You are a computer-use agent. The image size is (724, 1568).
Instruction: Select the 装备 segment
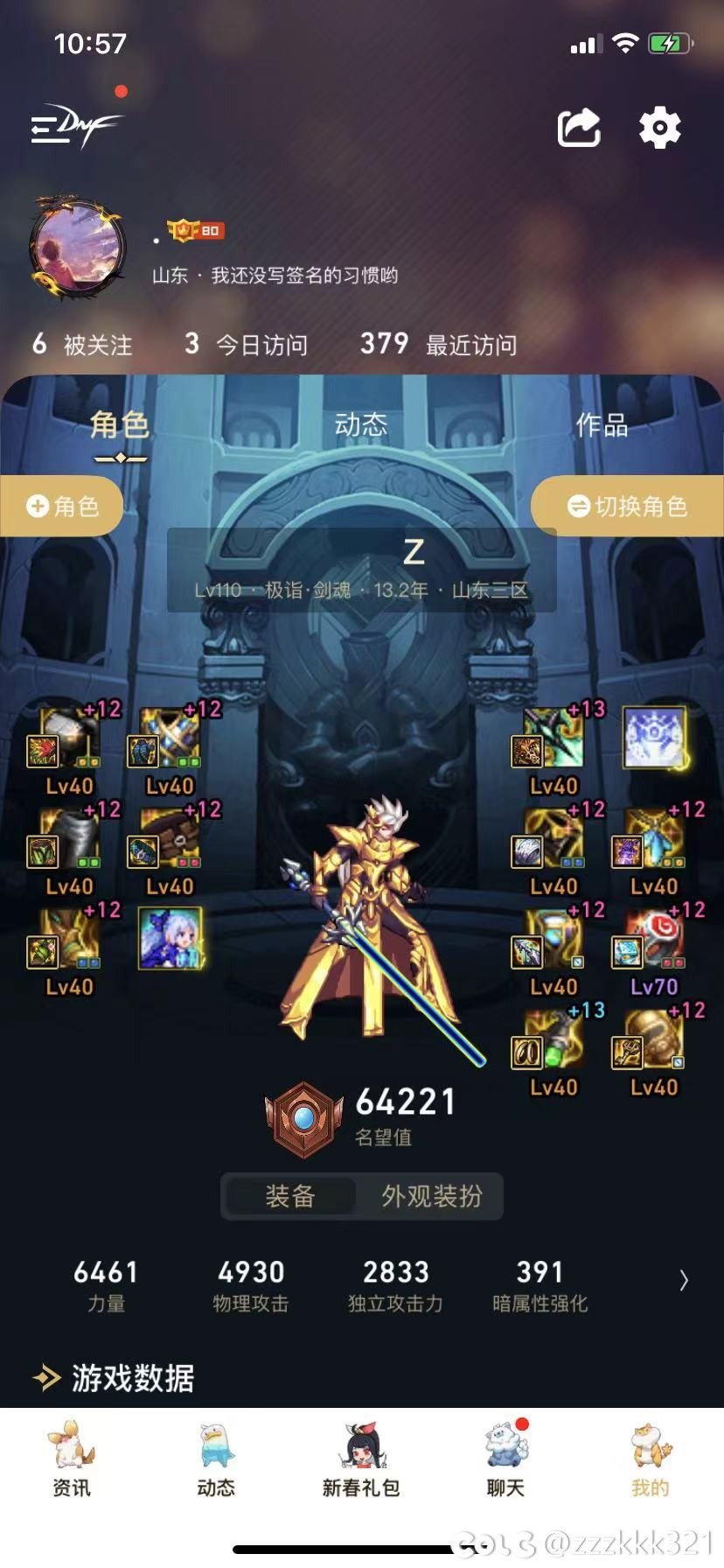[x=290, y=1196]
